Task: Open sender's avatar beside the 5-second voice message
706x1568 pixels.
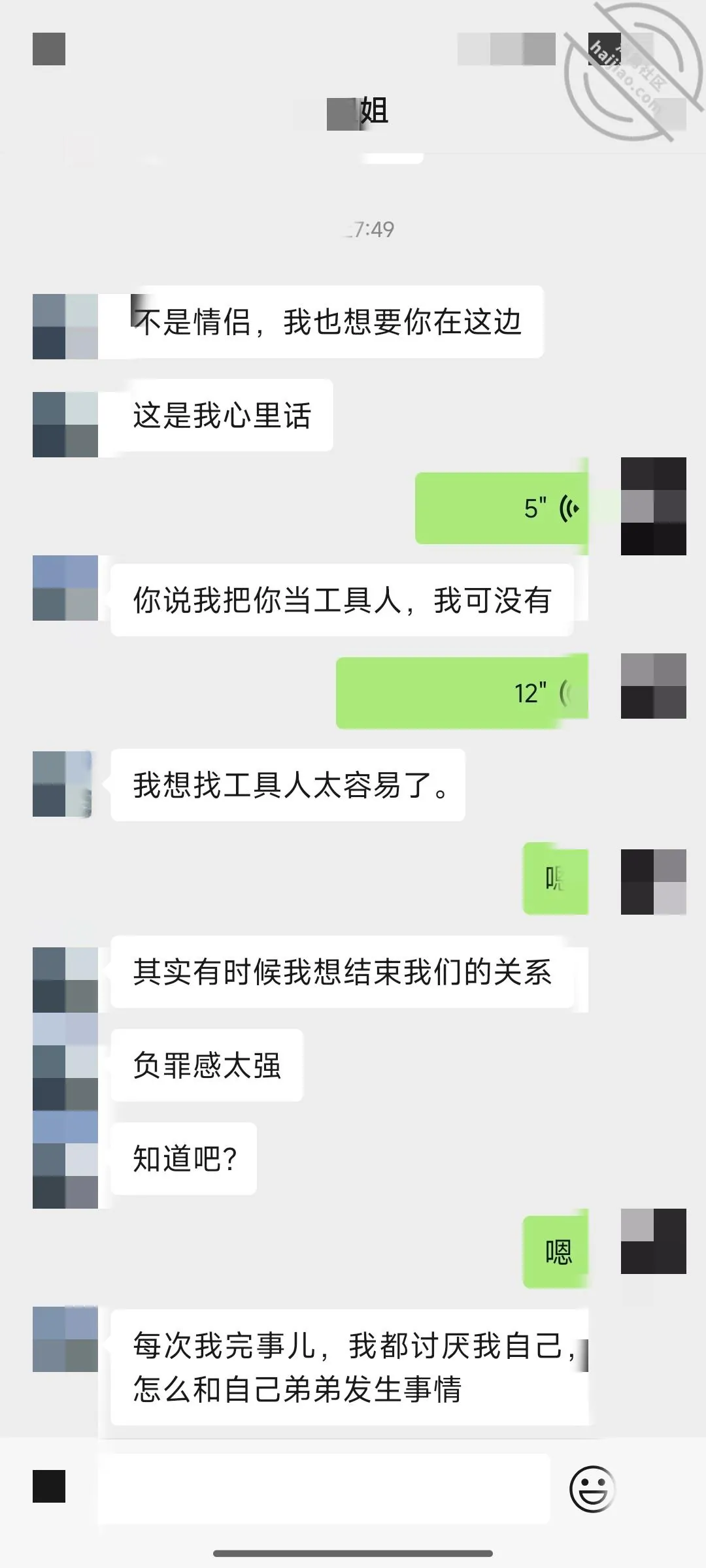Action: (x=654, y=506)
